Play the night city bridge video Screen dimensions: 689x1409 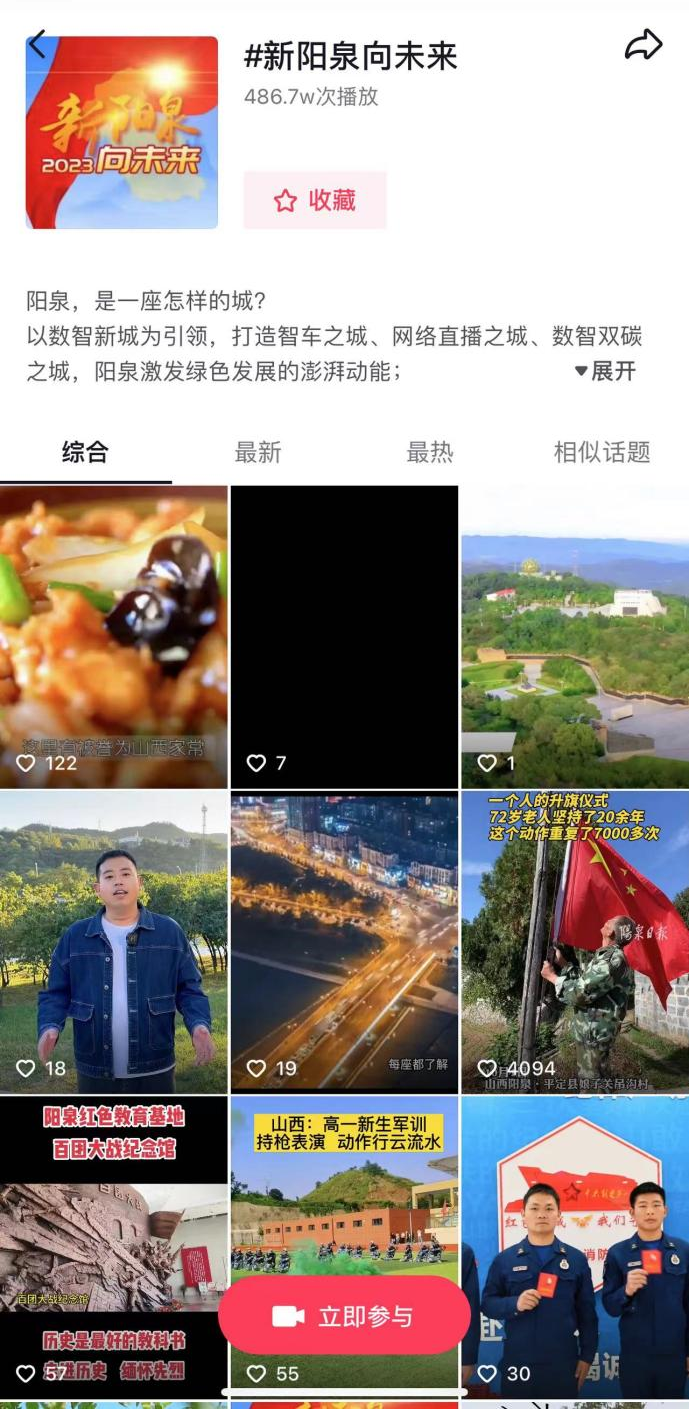(x=344, y=942)
